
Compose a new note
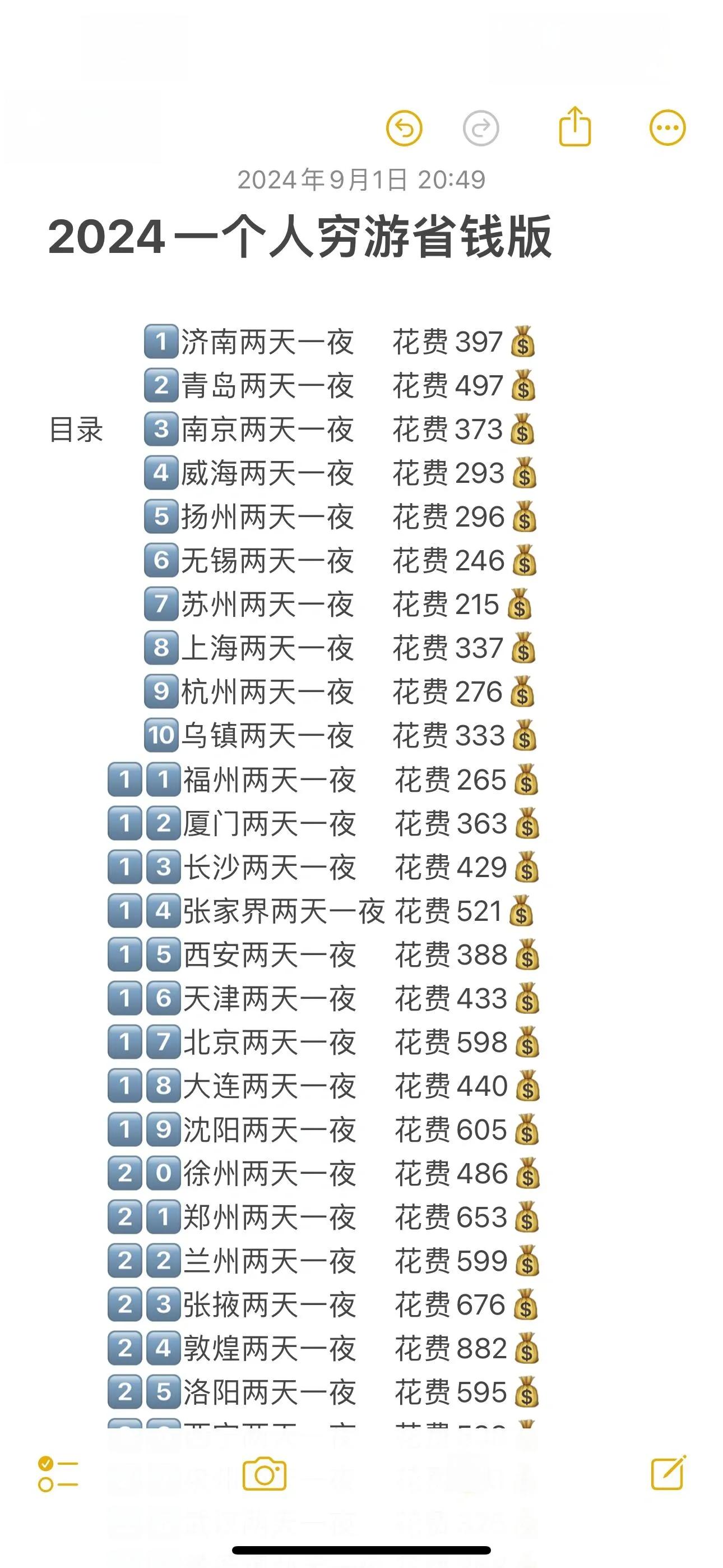668,1474
